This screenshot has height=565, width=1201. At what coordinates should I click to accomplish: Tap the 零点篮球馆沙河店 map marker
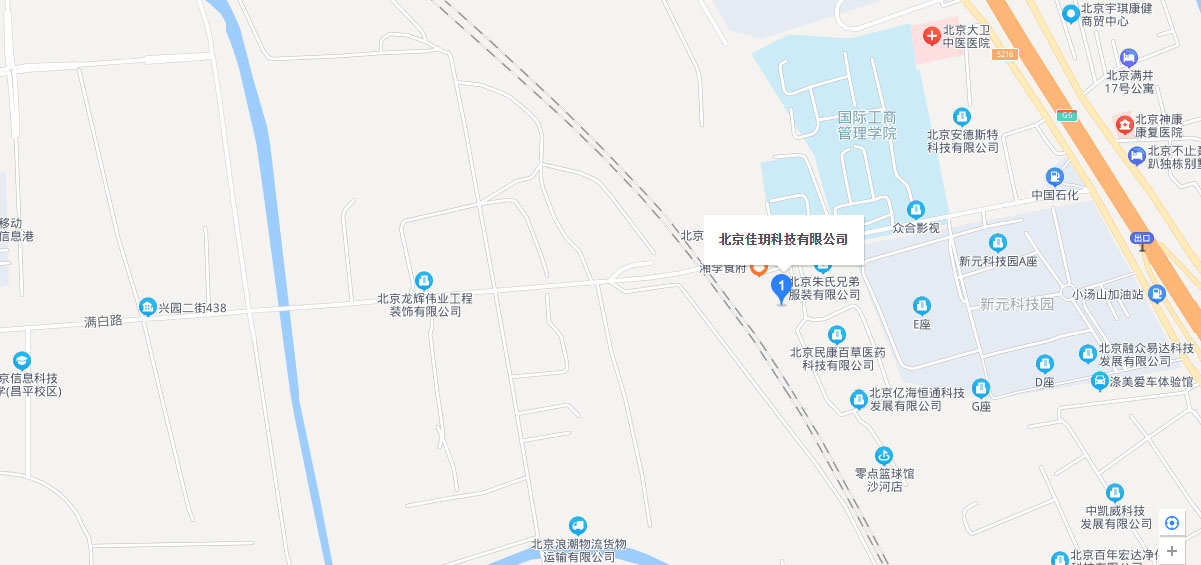coord(883,455)
